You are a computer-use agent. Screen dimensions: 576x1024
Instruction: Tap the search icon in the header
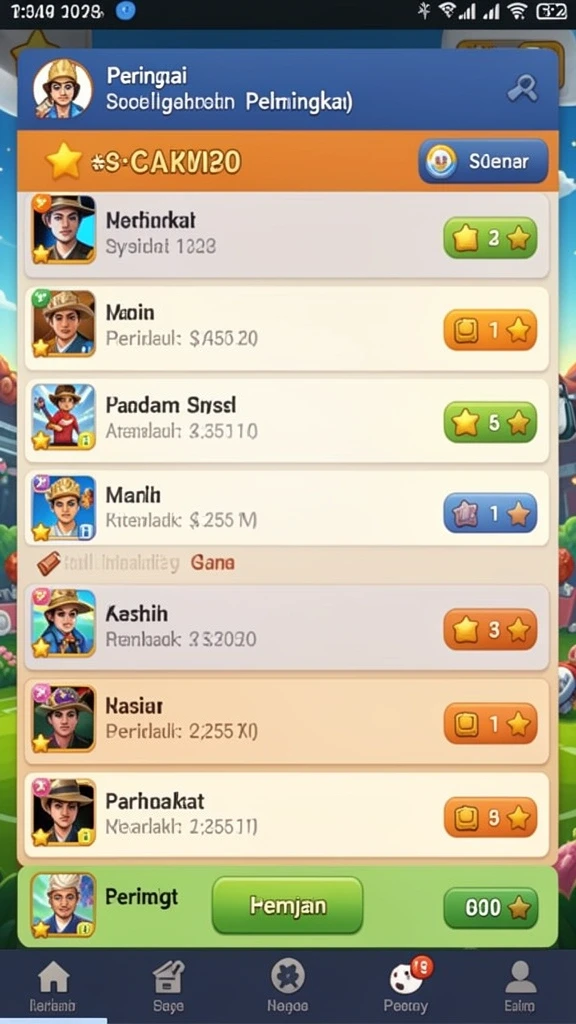[x=523, y=88]
